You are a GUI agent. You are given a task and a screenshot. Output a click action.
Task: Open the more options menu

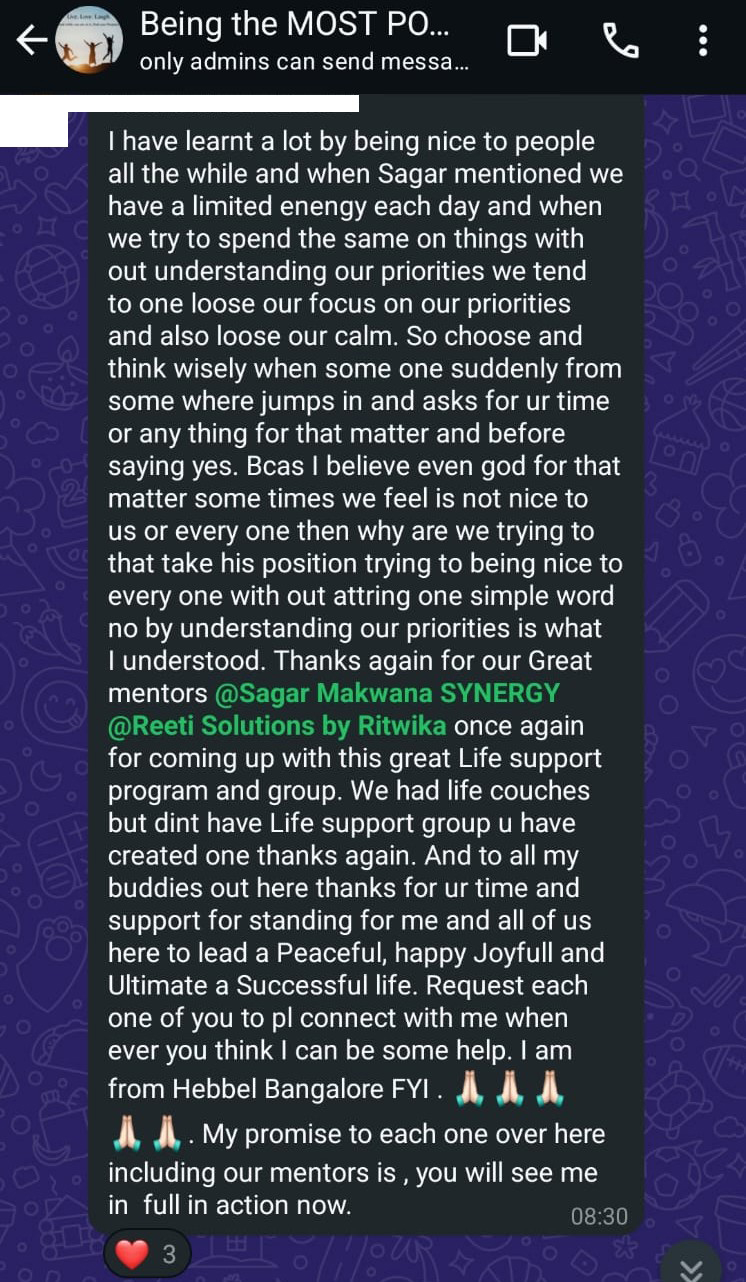[703, 40]
